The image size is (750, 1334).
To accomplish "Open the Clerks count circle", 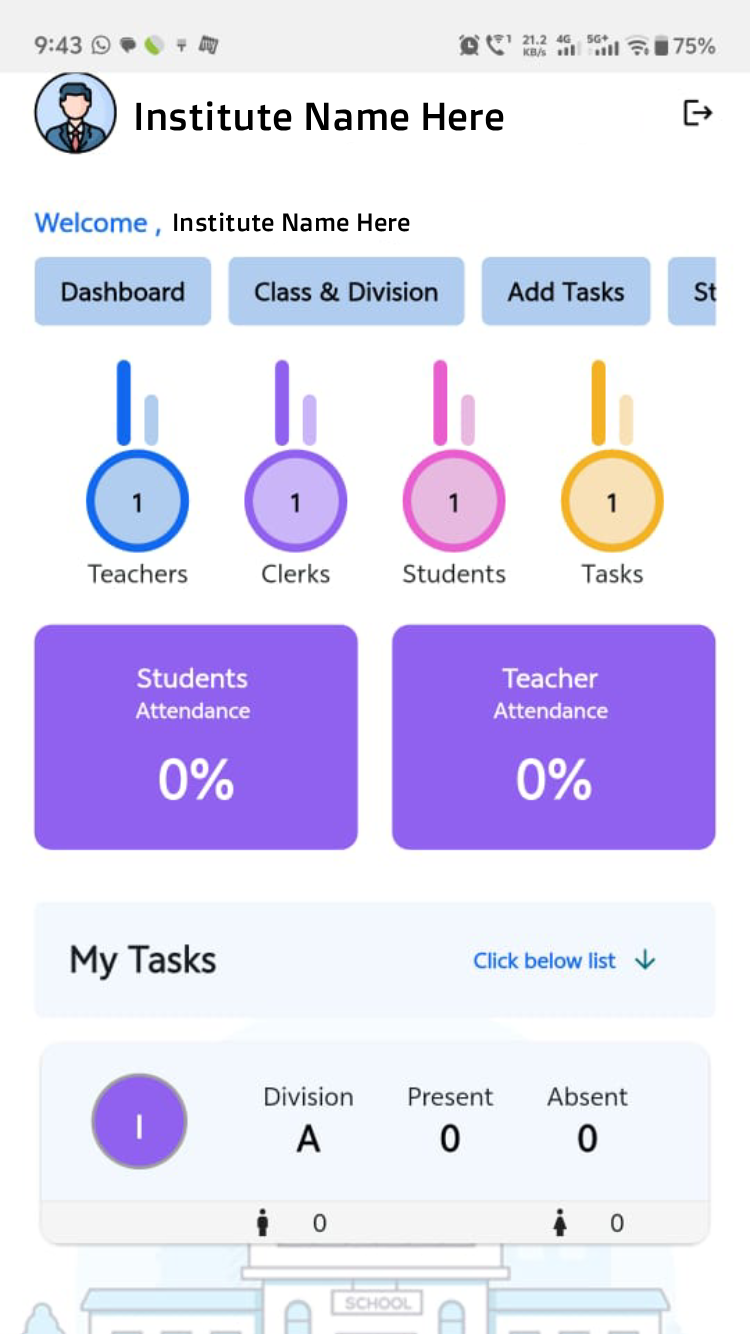I will pos(296,502).
